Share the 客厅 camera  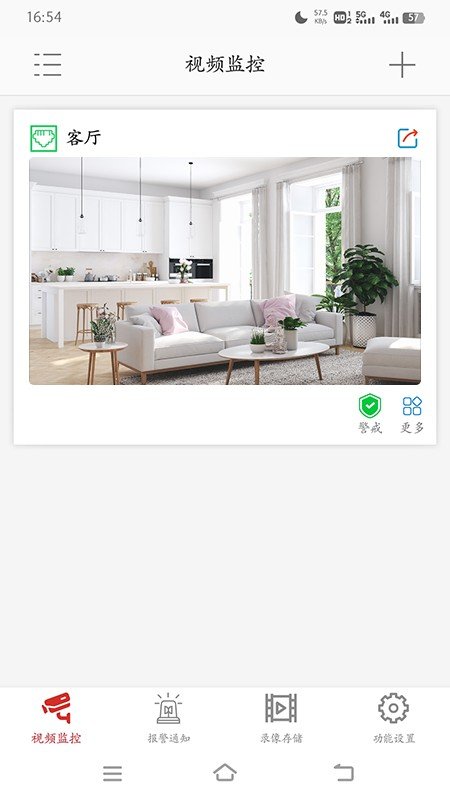[408, 138]
